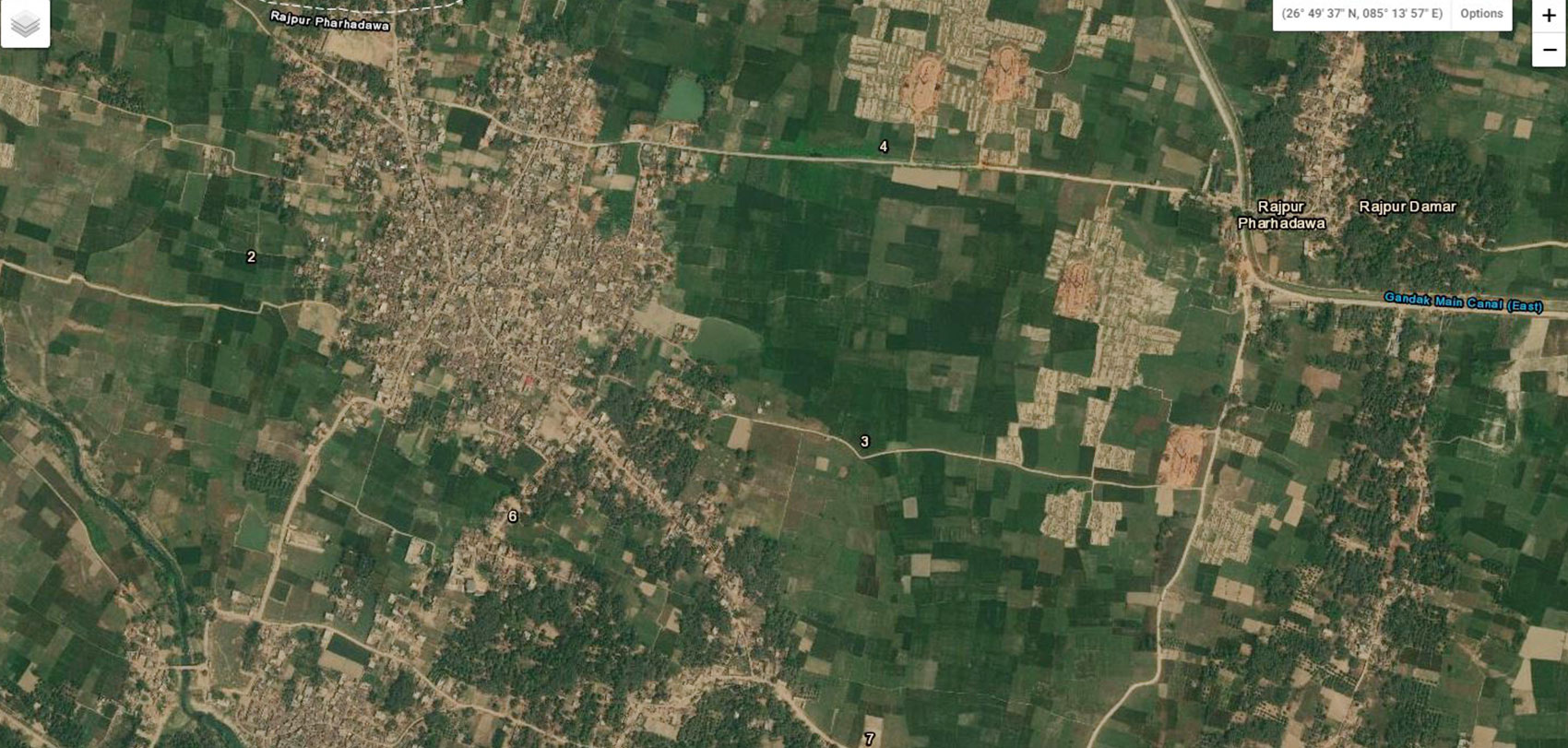The image size is (1568, 748).
Task: Open the map layers panel
Action: tap(25, 24)
